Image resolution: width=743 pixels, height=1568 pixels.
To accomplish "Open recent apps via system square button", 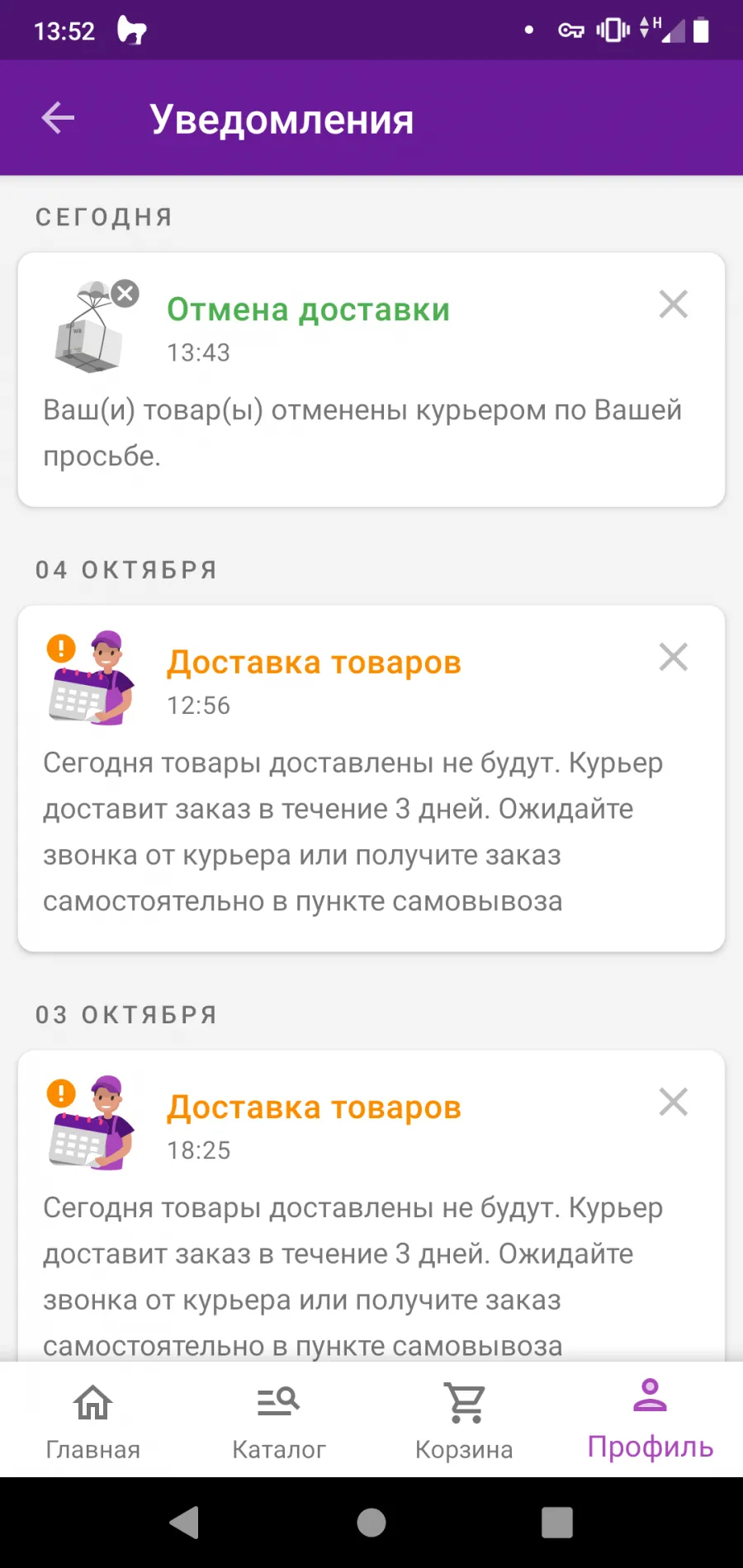I will (557, 1523).
